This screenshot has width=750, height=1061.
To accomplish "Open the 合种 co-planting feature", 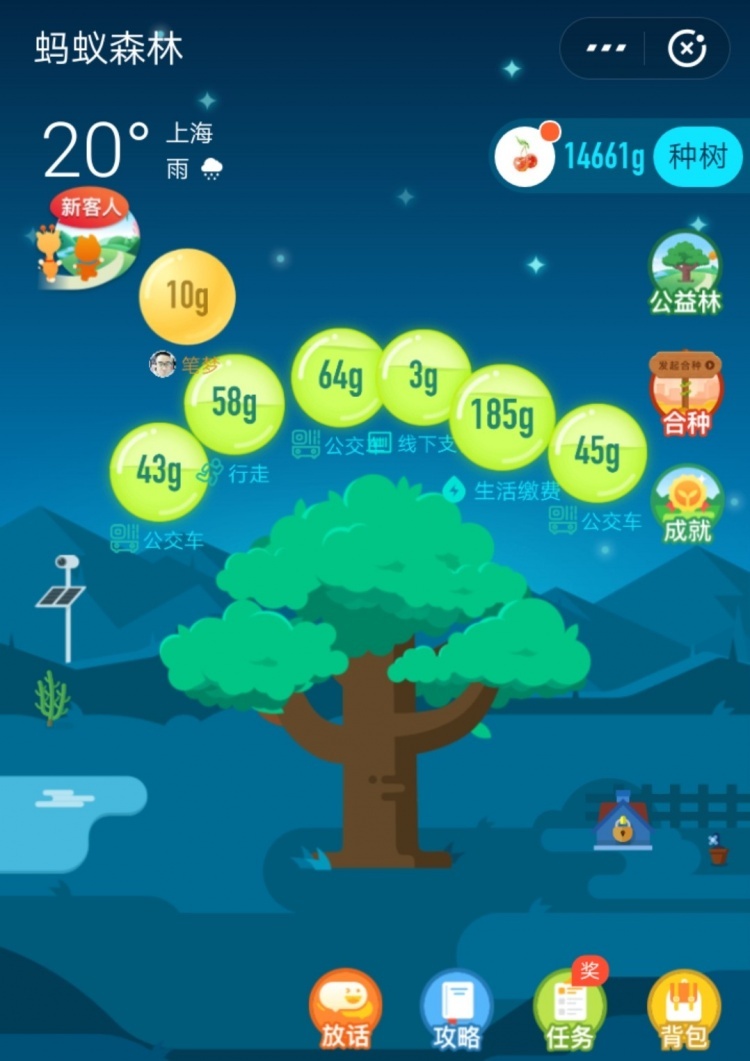I will tap(686, 394).
